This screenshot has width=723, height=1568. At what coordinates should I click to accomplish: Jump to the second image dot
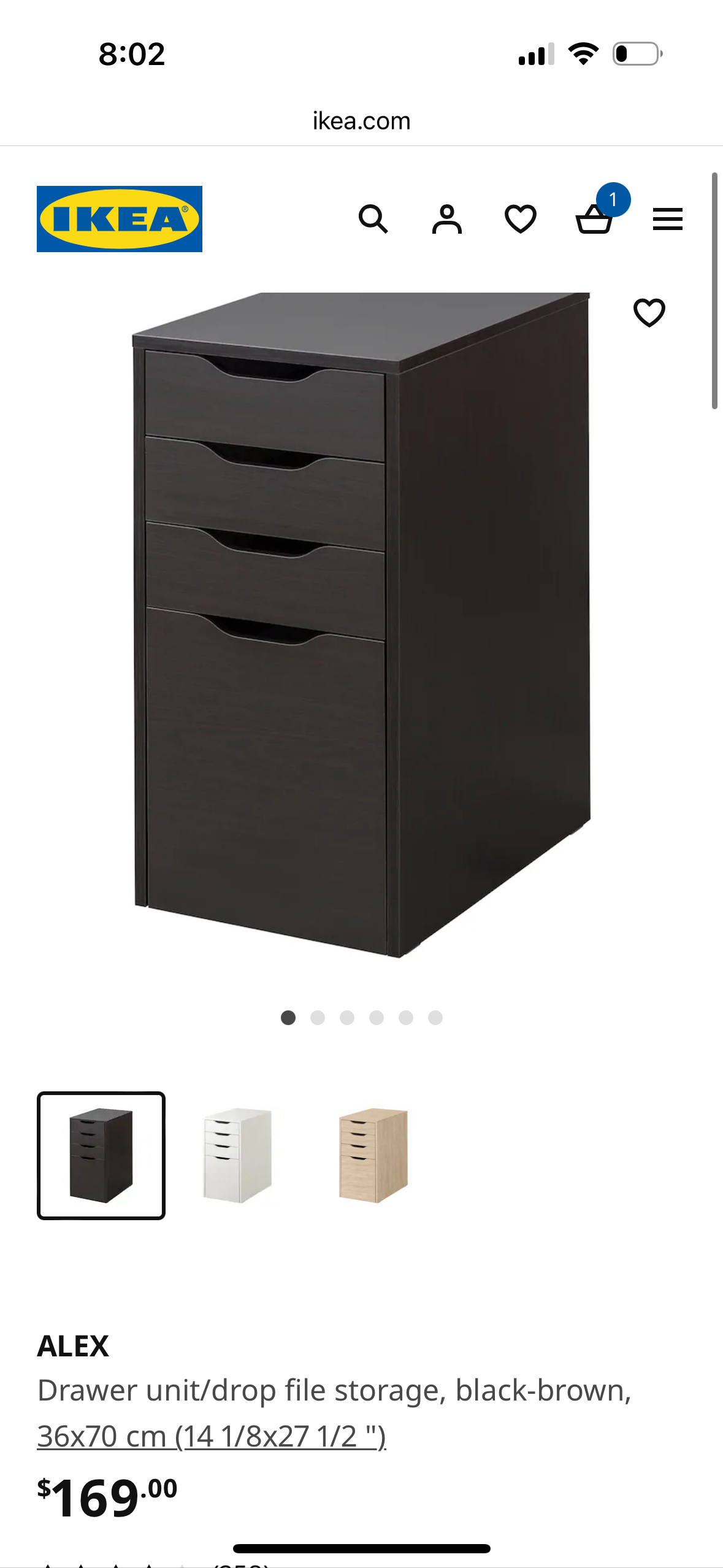point(318,1018)
